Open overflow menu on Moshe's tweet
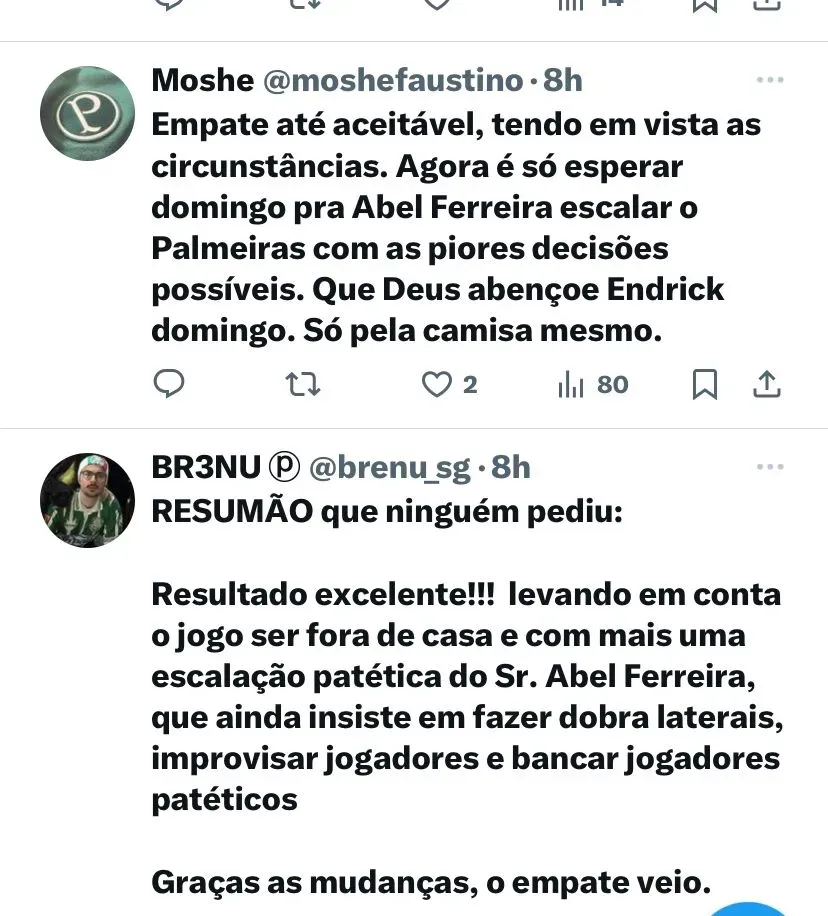Image resolution: width=828 pixels, height=916 pixels. pyautogui.click(x=769, y=80)
